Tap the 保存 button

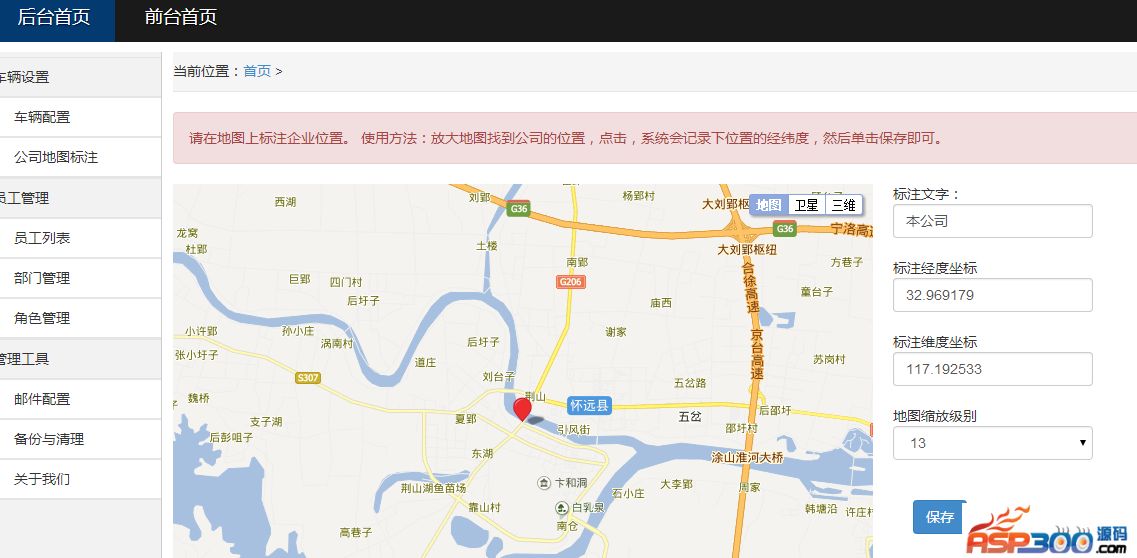coord(939,517)
